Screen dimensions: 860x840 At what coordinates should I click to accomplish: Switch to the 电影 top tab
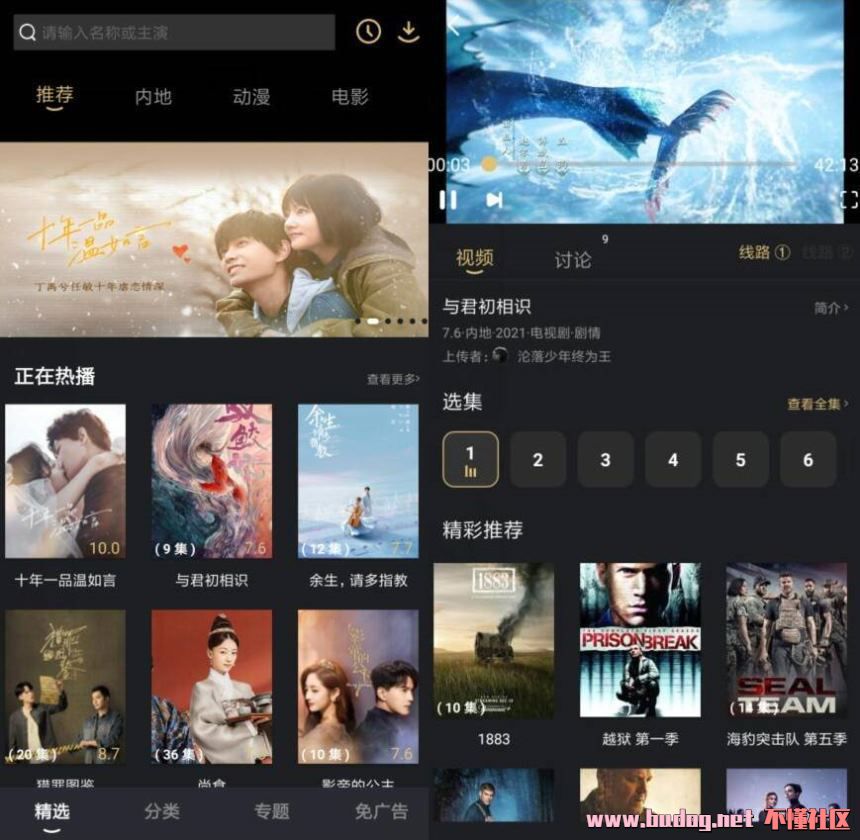pyautogui.click(x=349, y=97)
